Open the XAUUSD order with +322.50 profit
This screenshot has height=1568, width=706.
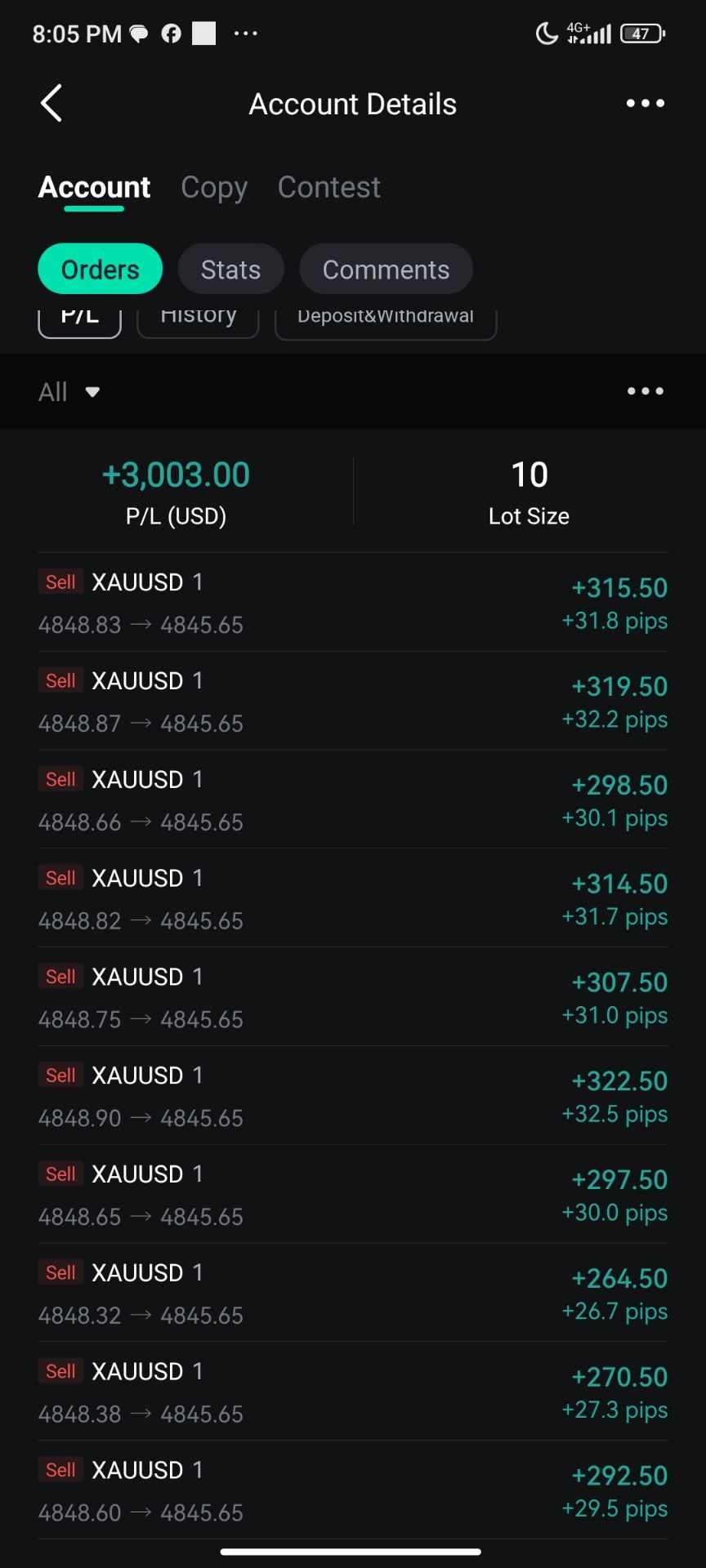[352, 1096]
